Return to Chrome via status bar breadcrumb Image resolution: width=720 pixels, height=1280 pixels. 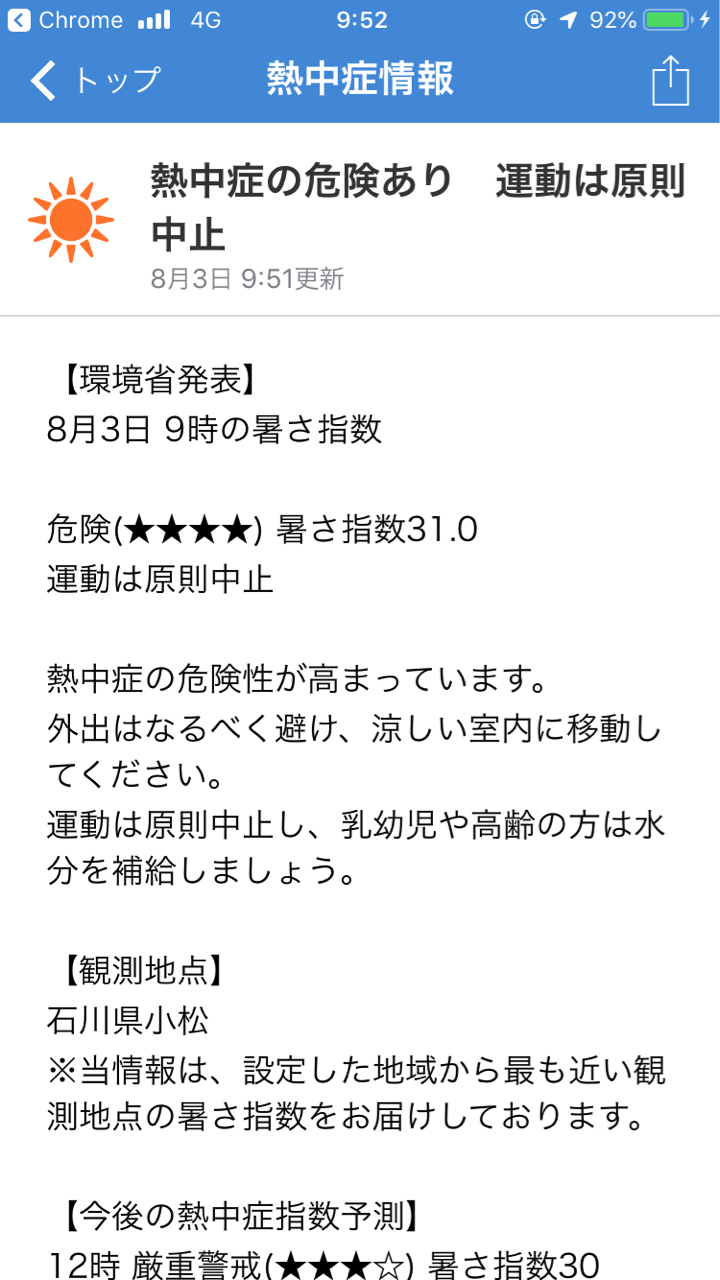pyautogui.click(x=66, y=19)
